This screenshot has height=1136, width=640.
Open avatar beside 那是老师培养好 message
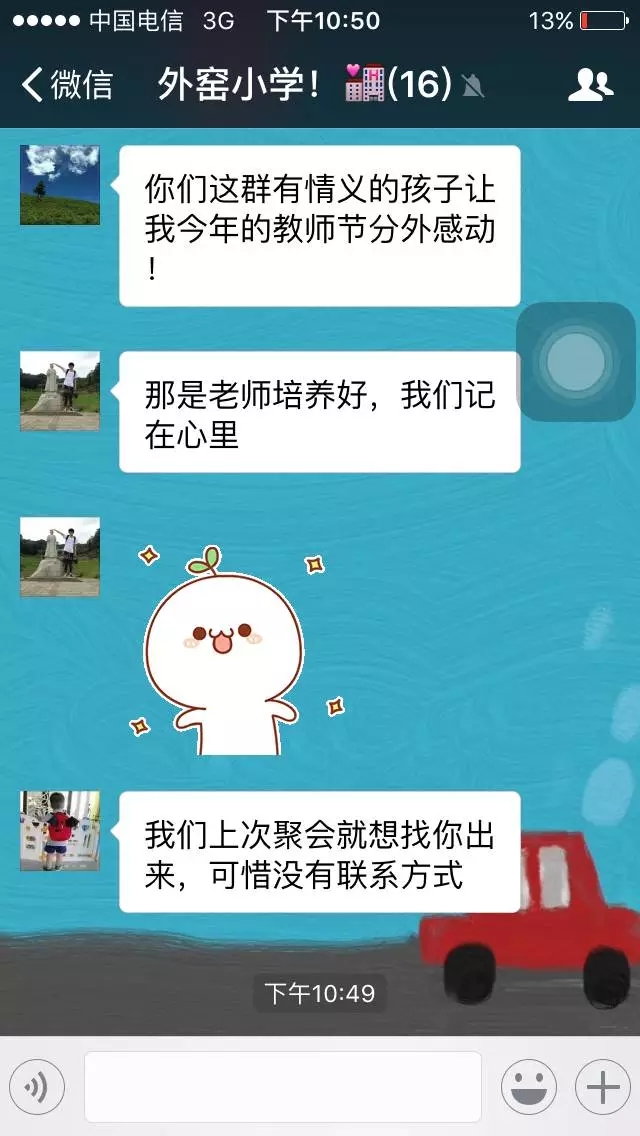[60, 391]
